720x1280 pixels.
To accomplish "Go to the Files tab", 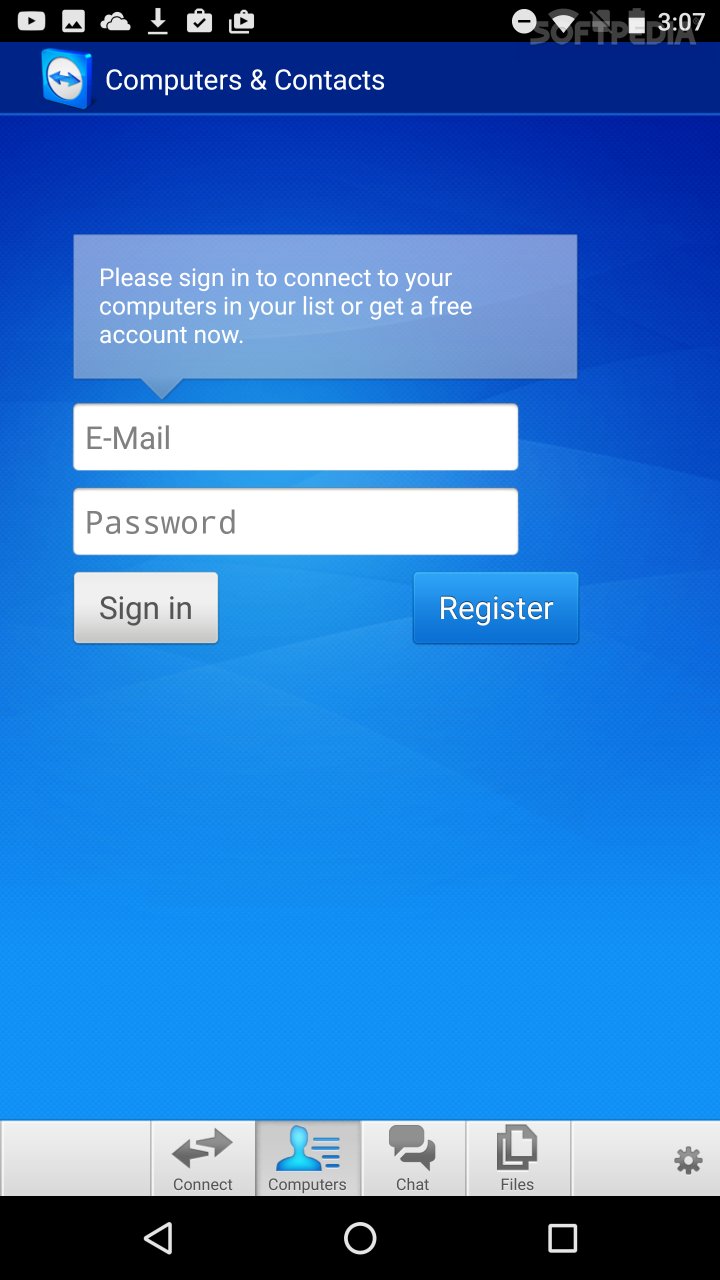I will 518,1158.
